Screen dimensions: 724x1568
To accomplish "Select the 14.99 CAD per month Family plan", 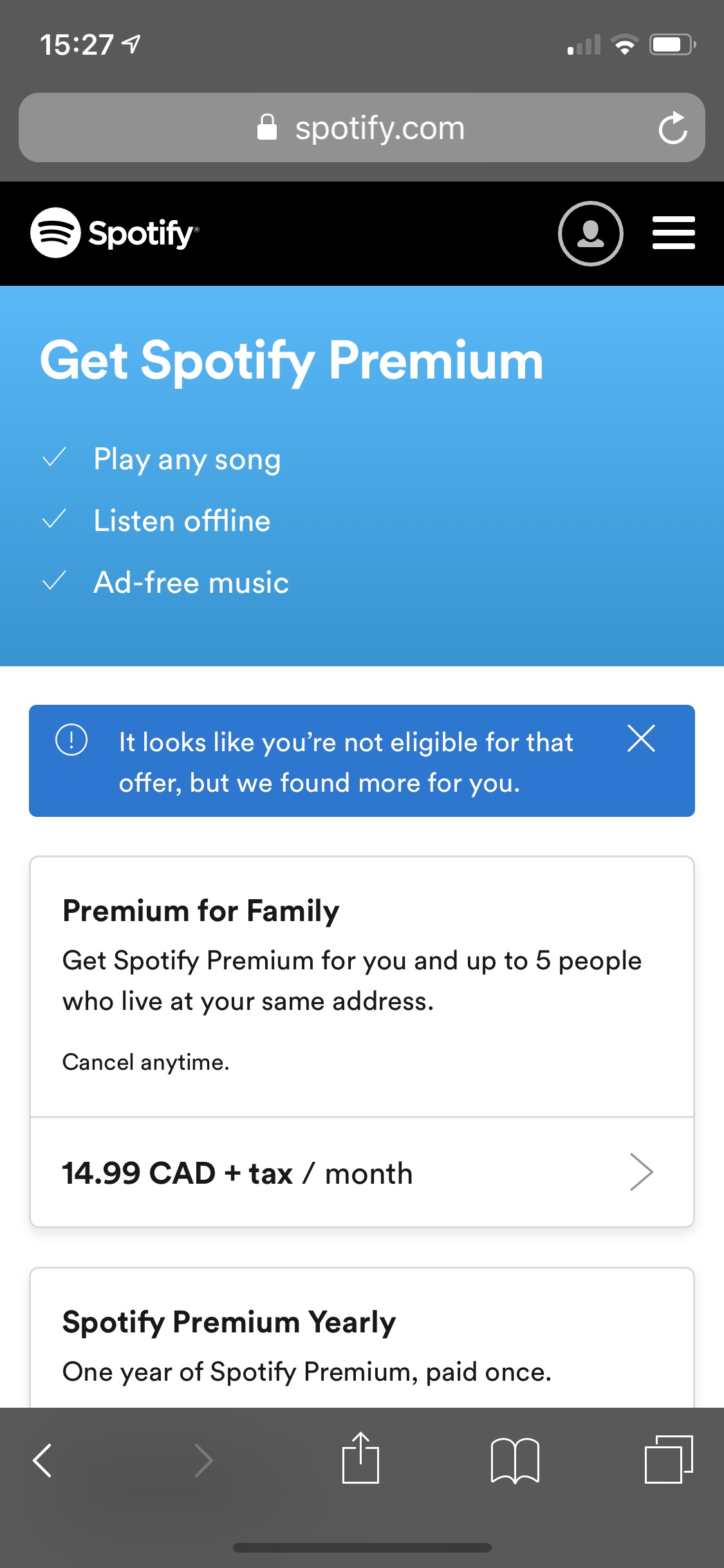I will [x=362, y=1172].
